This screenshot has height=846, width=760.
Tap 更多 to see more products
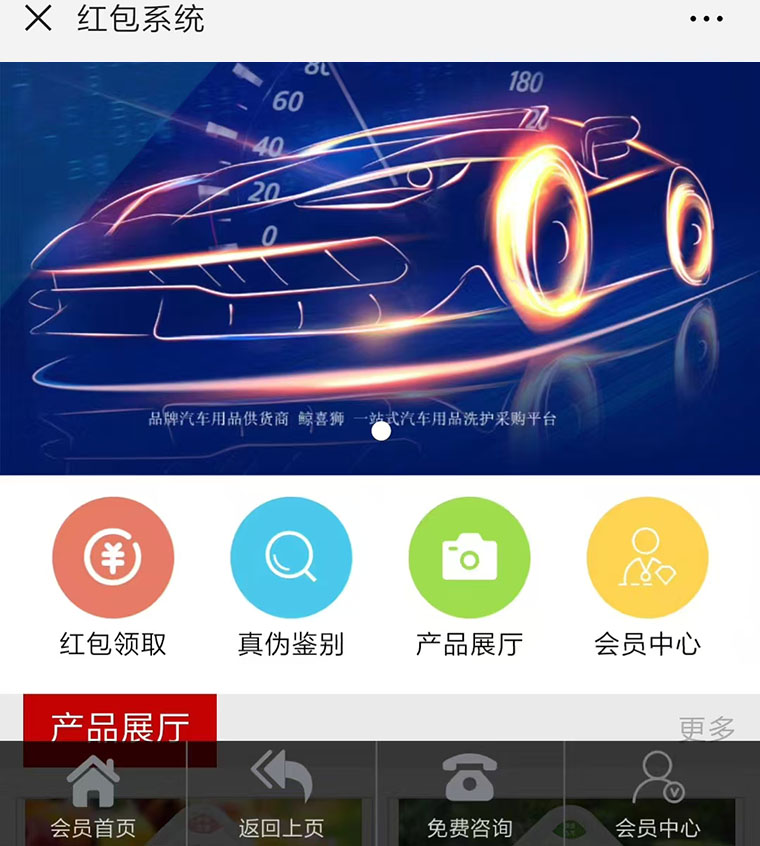pos(706,728)
